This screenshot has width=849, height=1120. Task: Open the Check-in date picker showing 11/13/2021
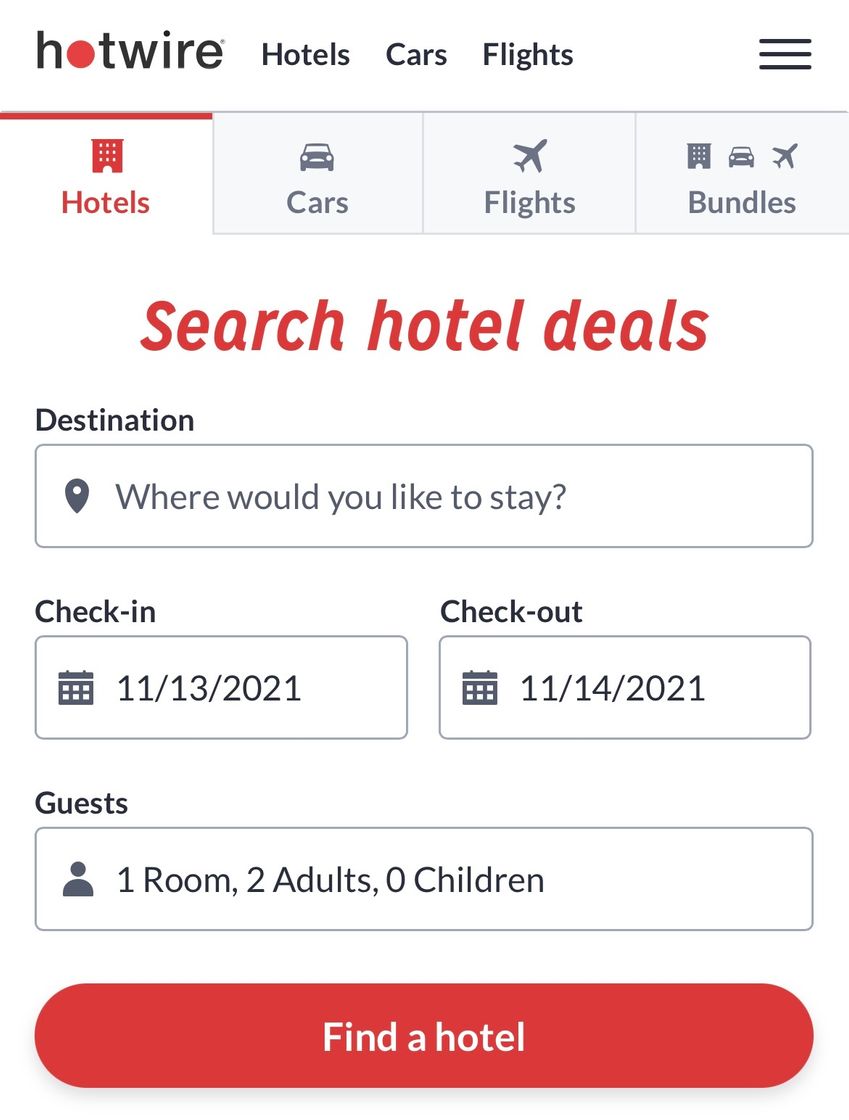coord(220,686)
